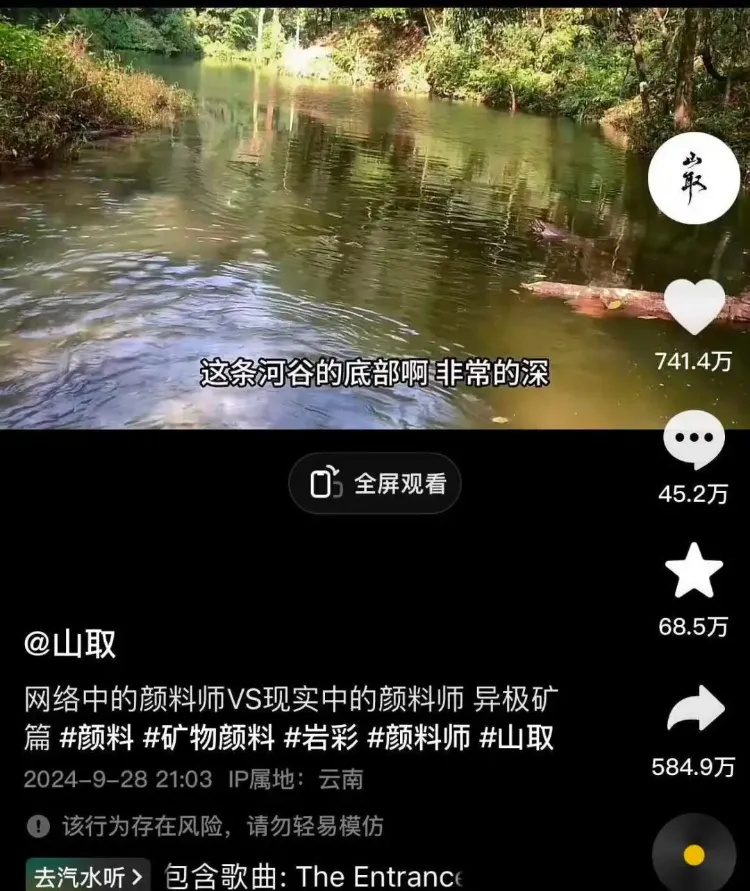750x891 pixels.
Task: Click the fullscreen viewing icon
Action: [323, 482]
